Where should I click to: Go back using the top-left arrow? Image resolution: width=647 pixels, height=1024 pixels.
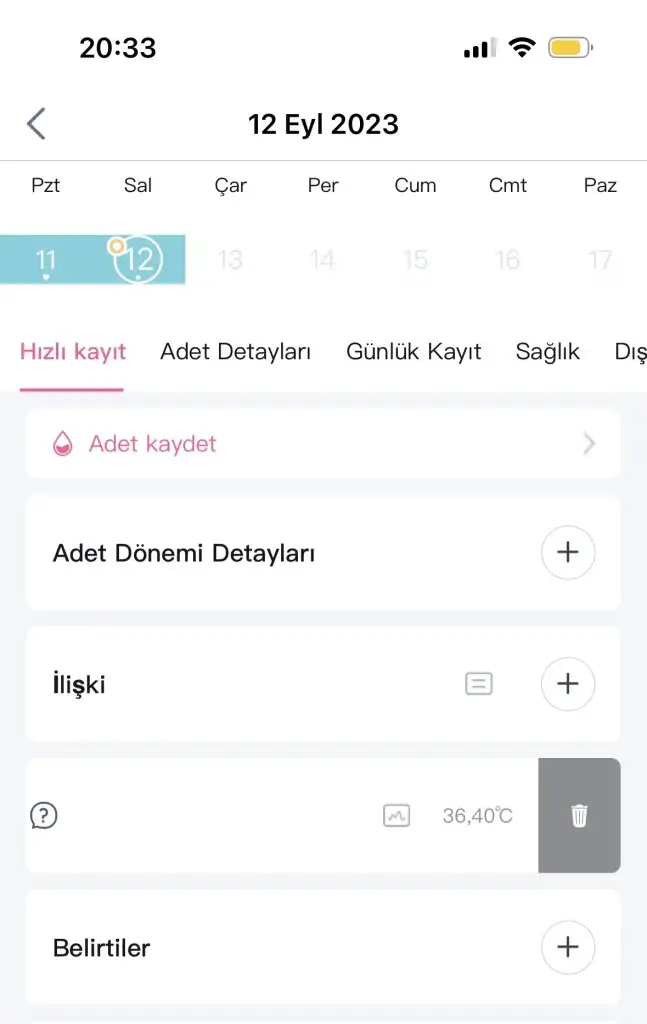pos(37,124)
